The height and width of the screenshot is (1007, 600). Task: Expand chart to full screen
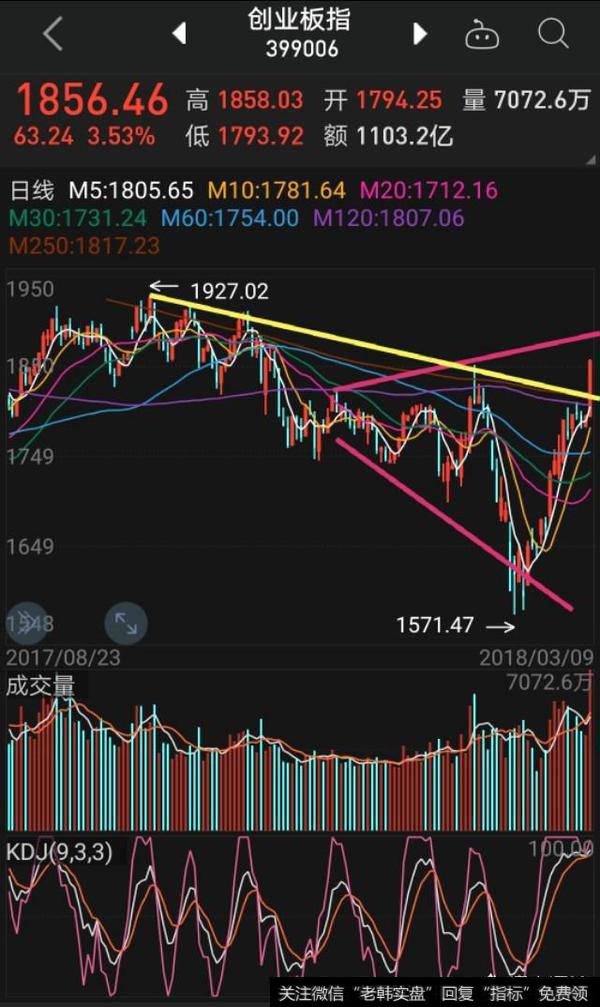(126, 623)
